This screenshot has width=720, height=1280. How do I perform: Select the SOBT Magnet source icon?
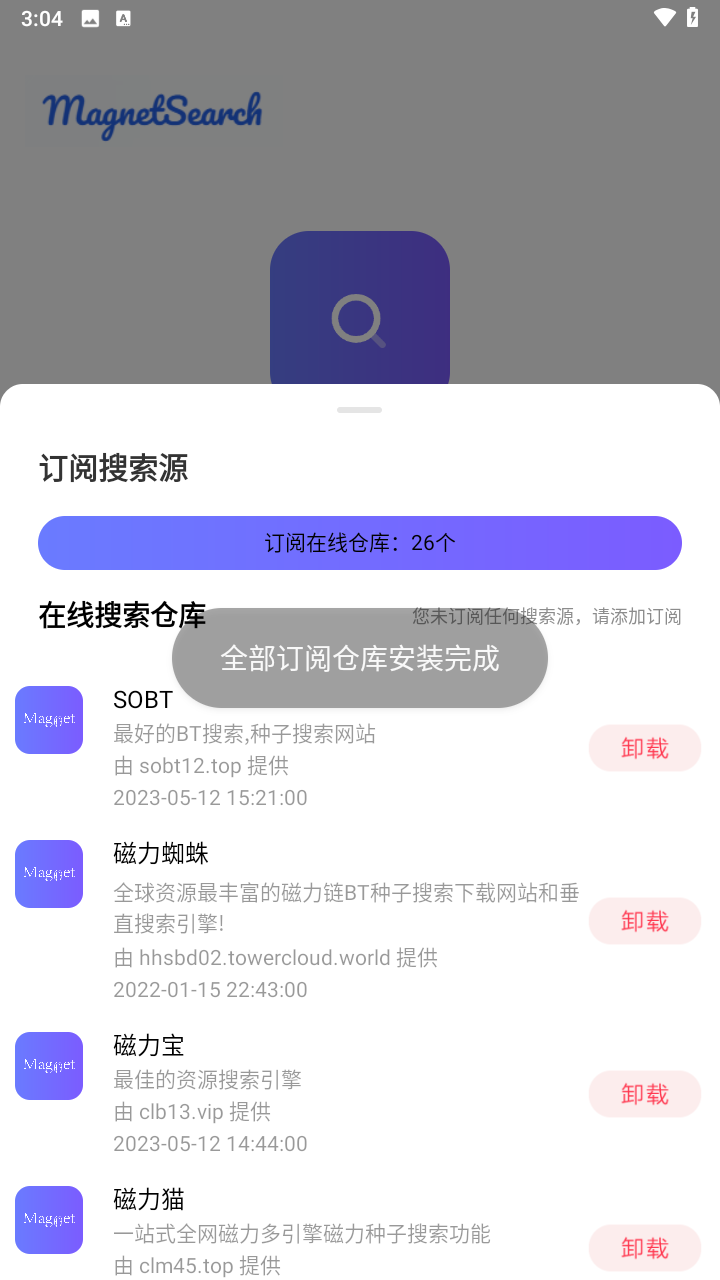coord(48,719)
